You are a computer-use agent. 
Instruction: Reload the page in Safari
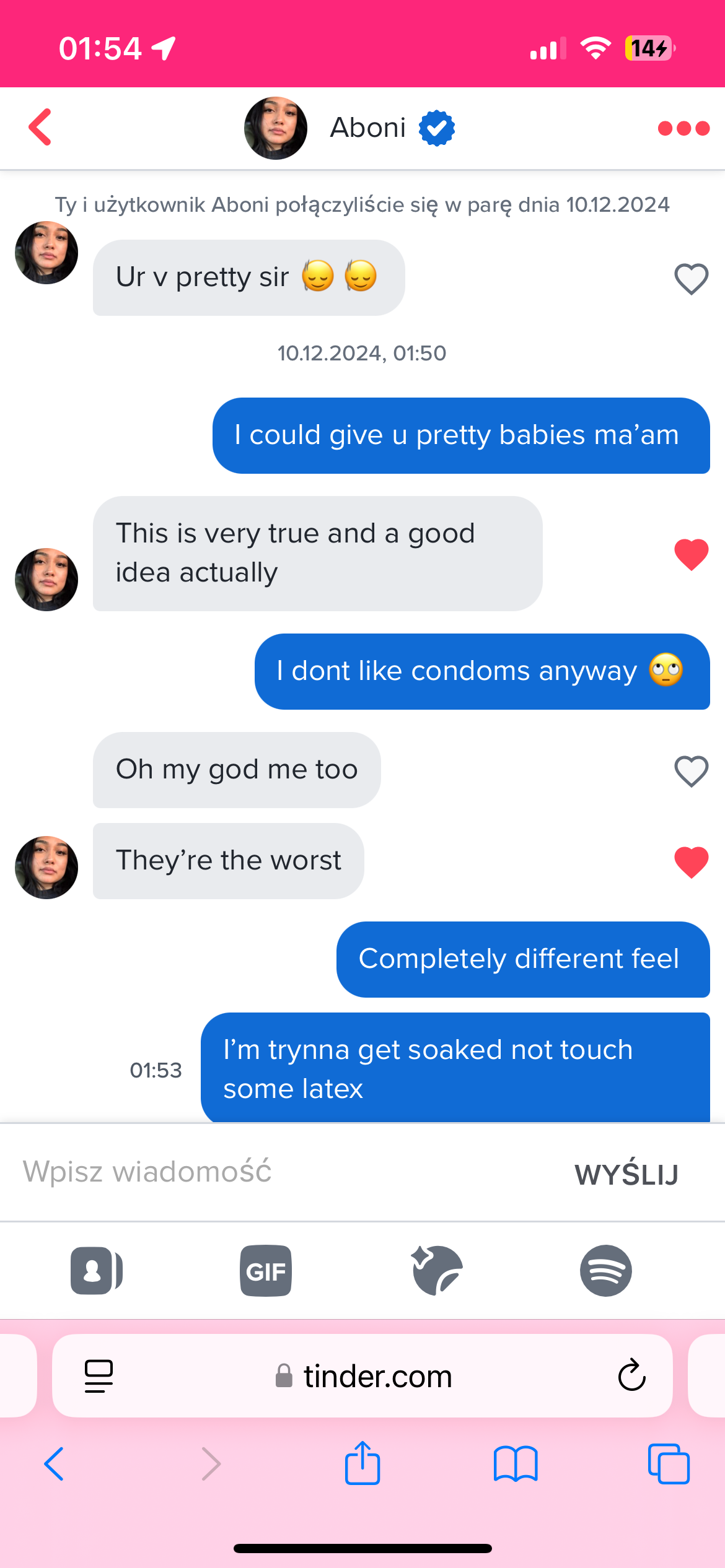click(631, 1375)
